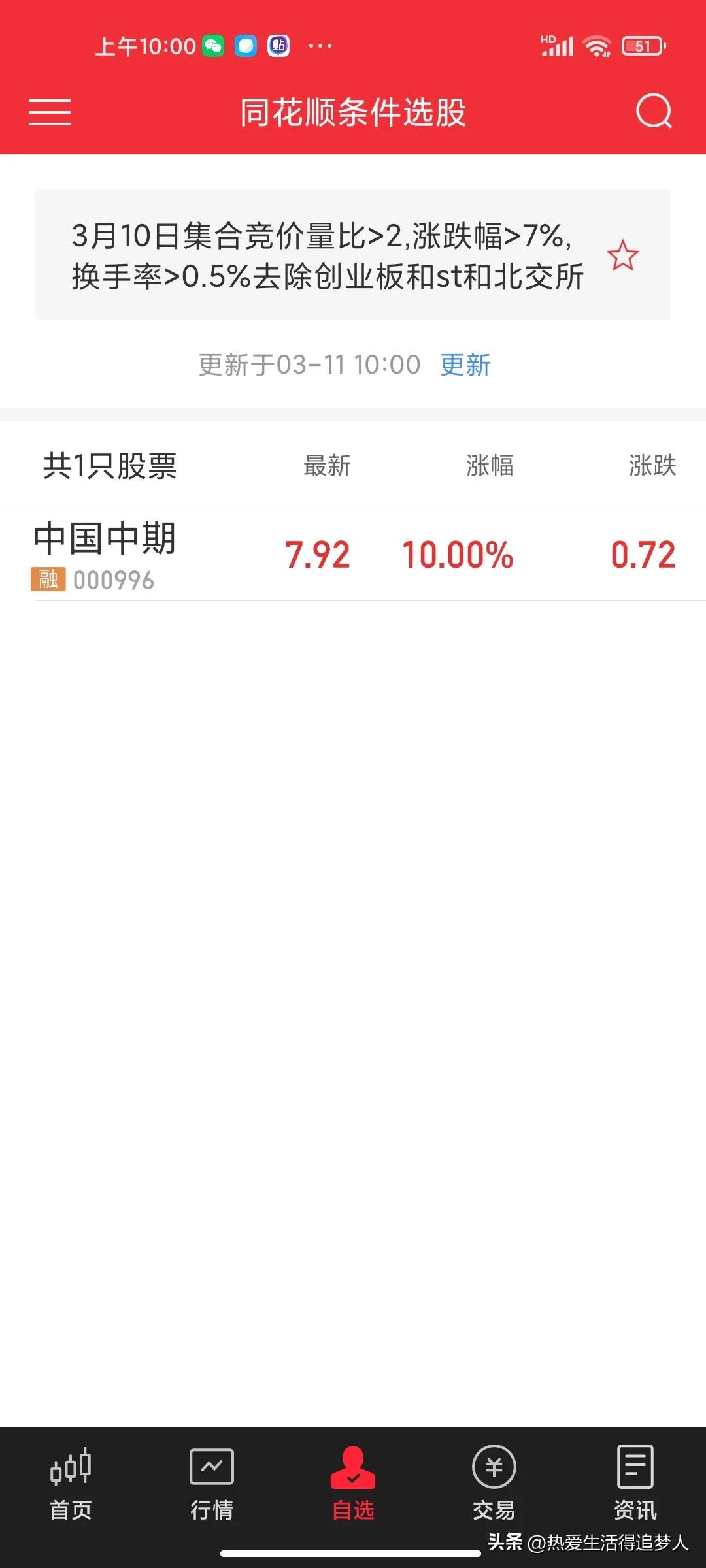The width and height of the screenshot is (706, 1568).
Task: Favorite this stock-screening condition with the star
Action: point(622,255)
